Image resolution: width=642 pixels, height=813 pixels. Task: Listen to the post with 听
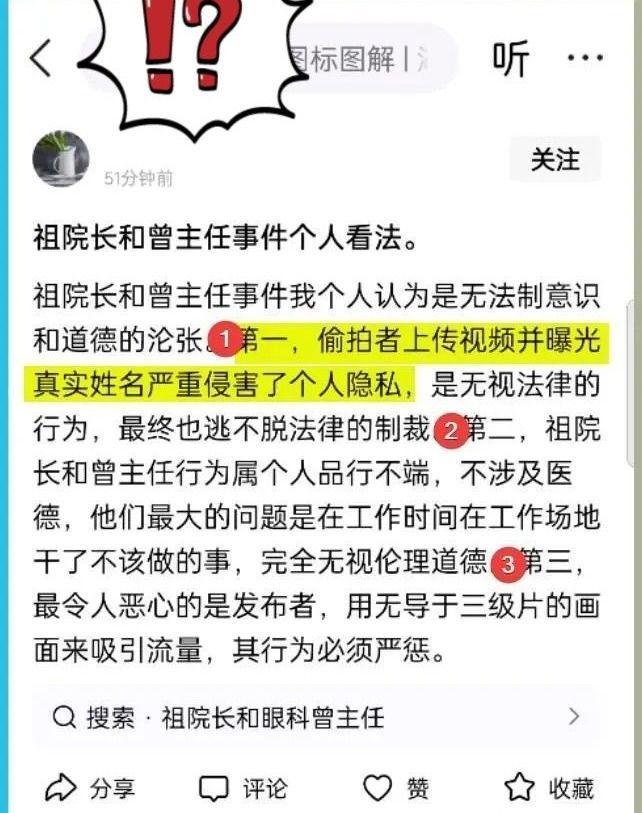tap(510, 59)
